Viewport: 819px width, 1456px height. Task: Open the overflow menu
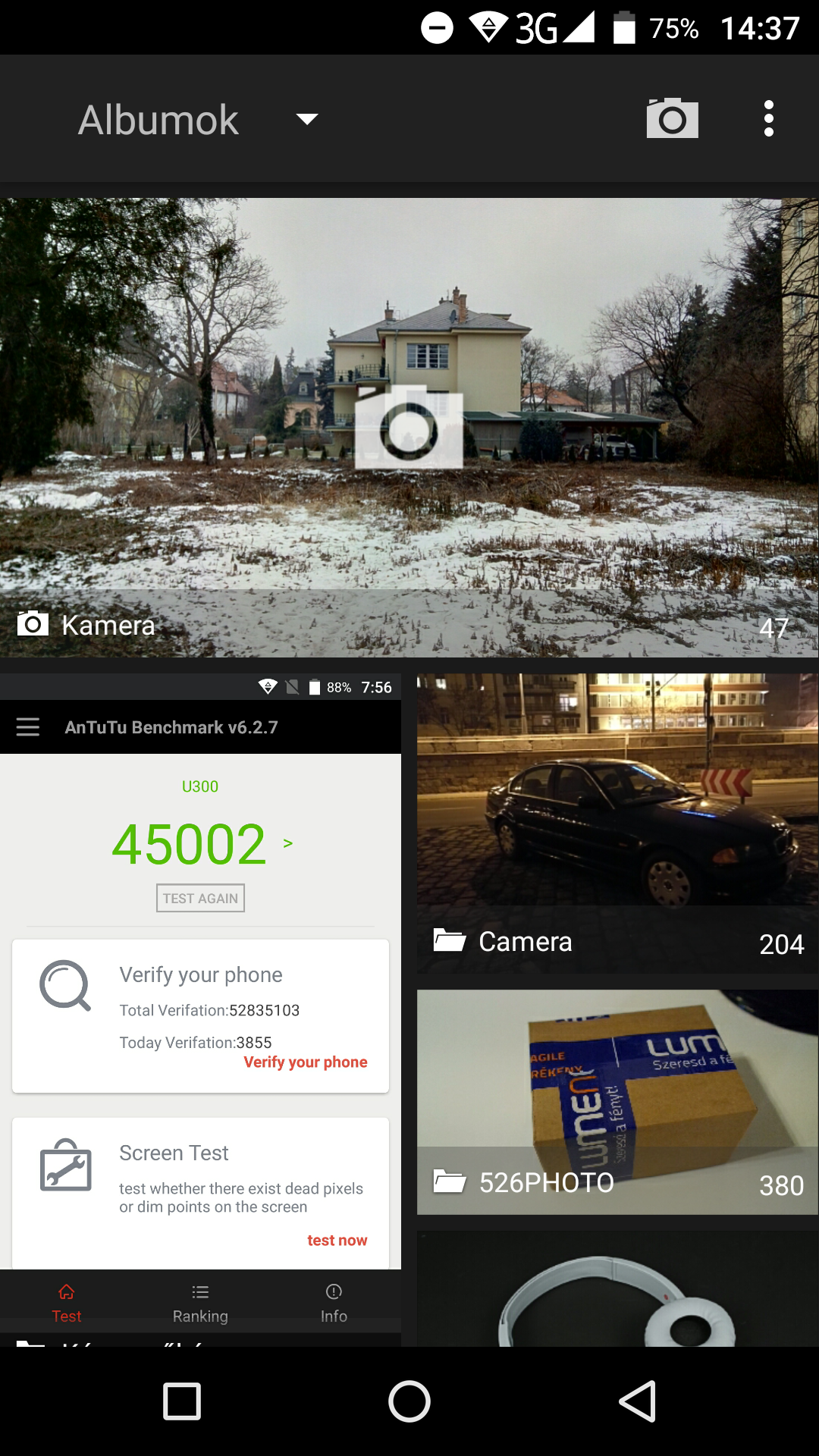(768, 118)
